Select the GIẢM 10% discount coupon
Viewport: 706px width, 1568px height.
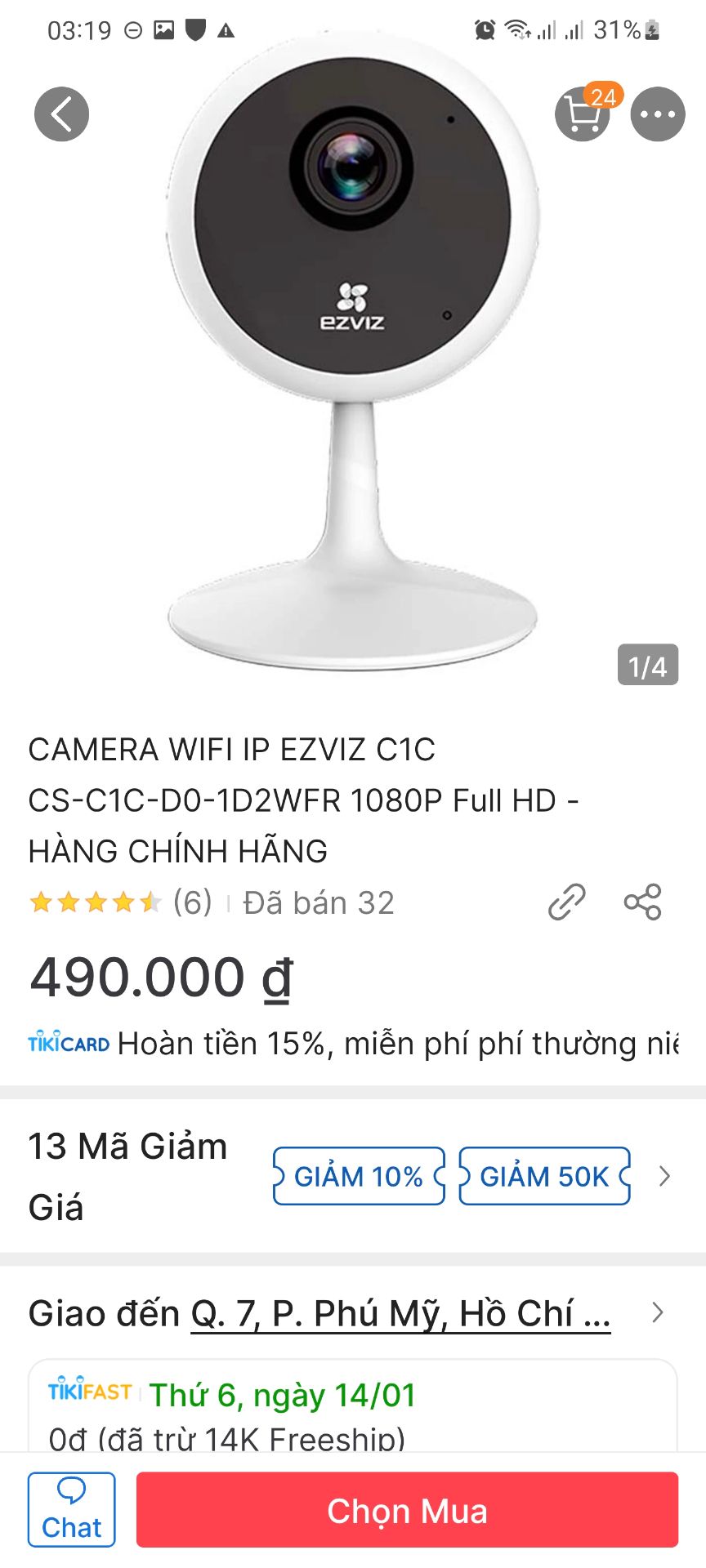[x=358, y=1177]
